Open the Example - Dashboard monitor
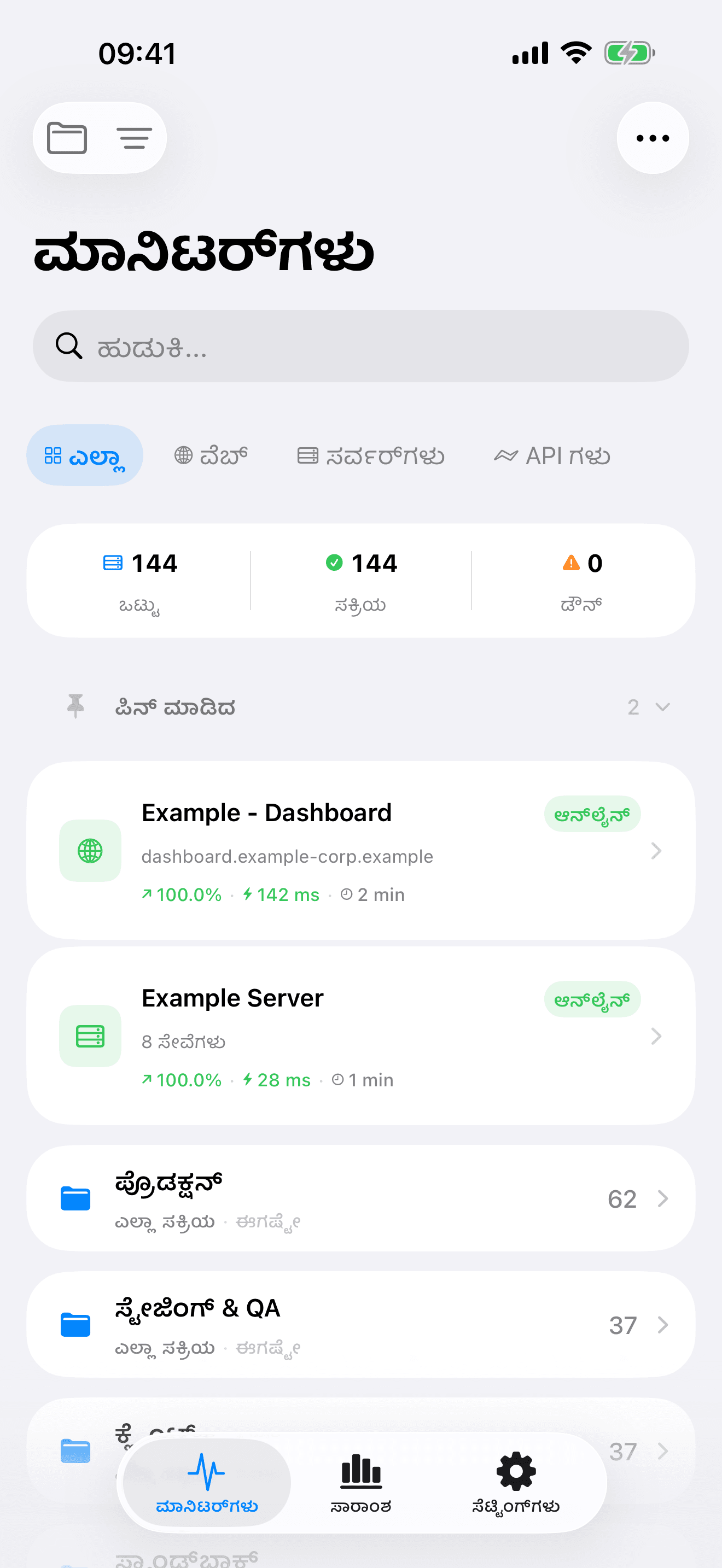The image size is (722, 1568). [x=360, y=850]
